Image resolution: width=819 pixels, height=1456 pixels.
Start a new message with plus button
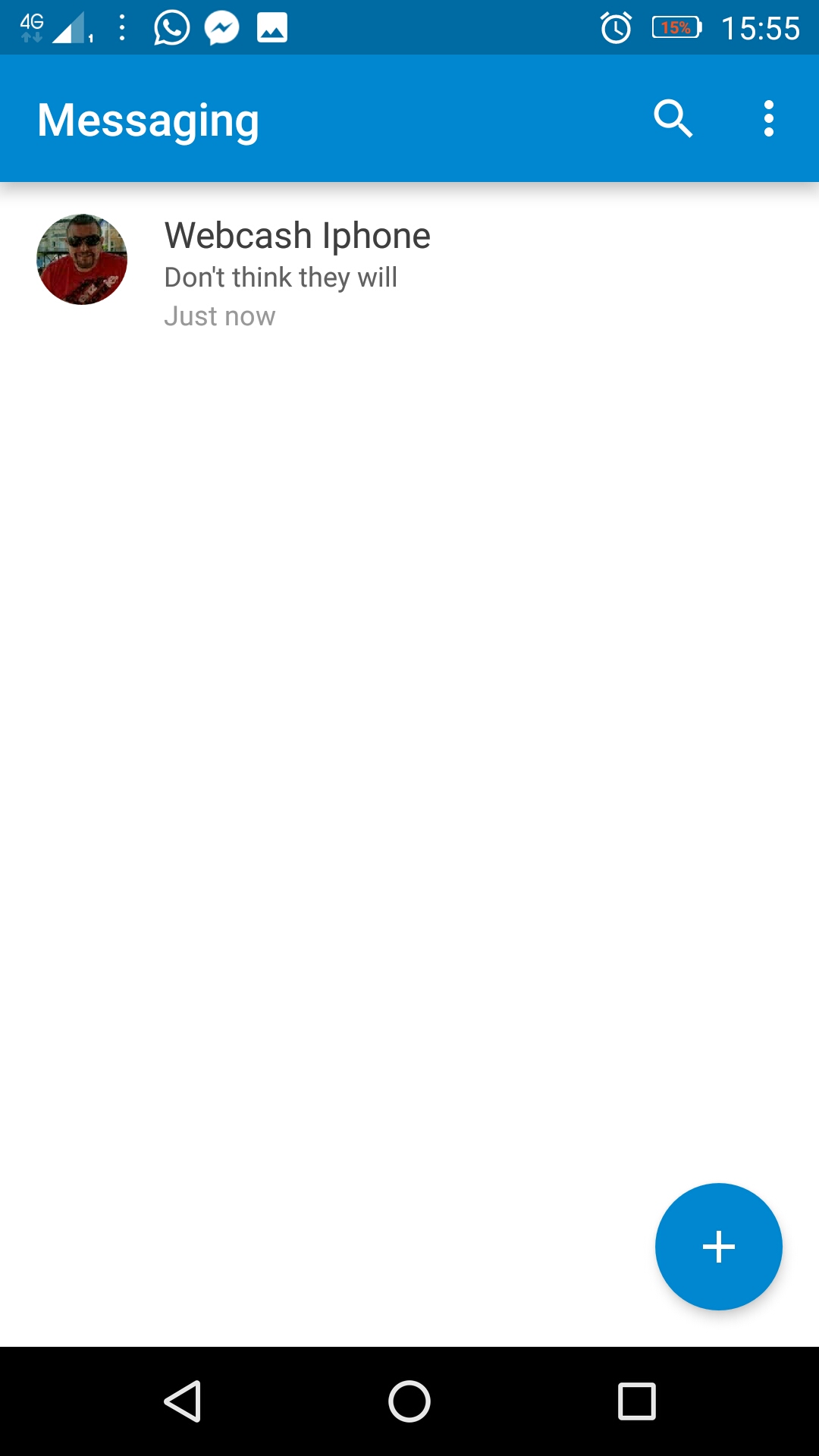(x=719, y=1247)
